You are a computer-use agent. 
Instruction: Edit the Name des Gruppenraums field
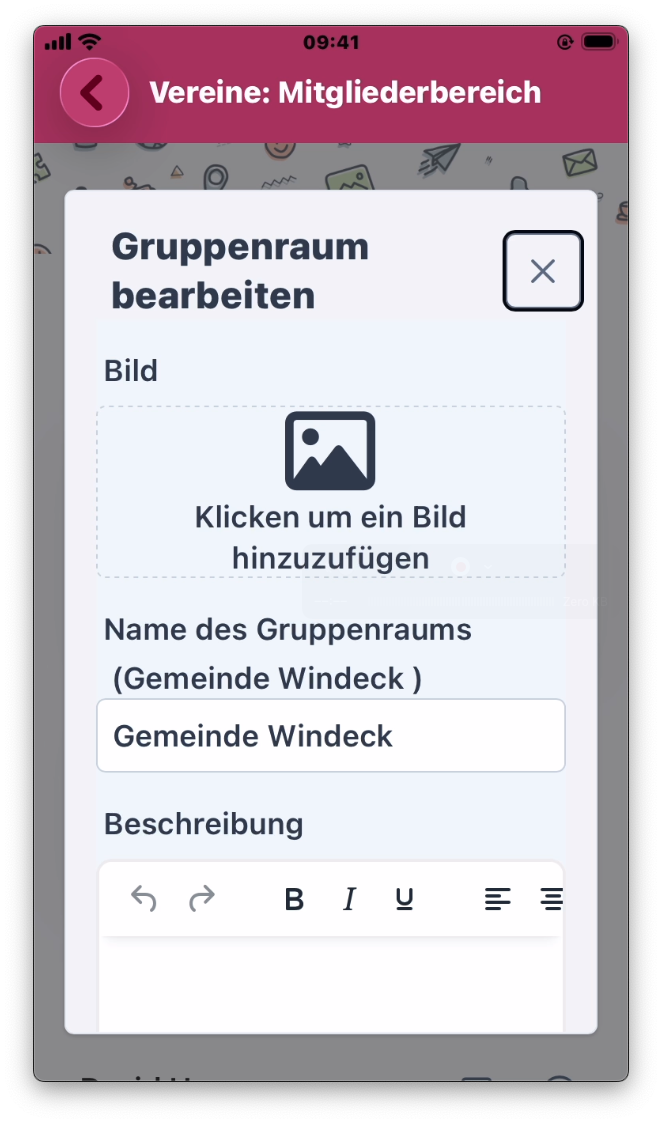pos(330,736)
